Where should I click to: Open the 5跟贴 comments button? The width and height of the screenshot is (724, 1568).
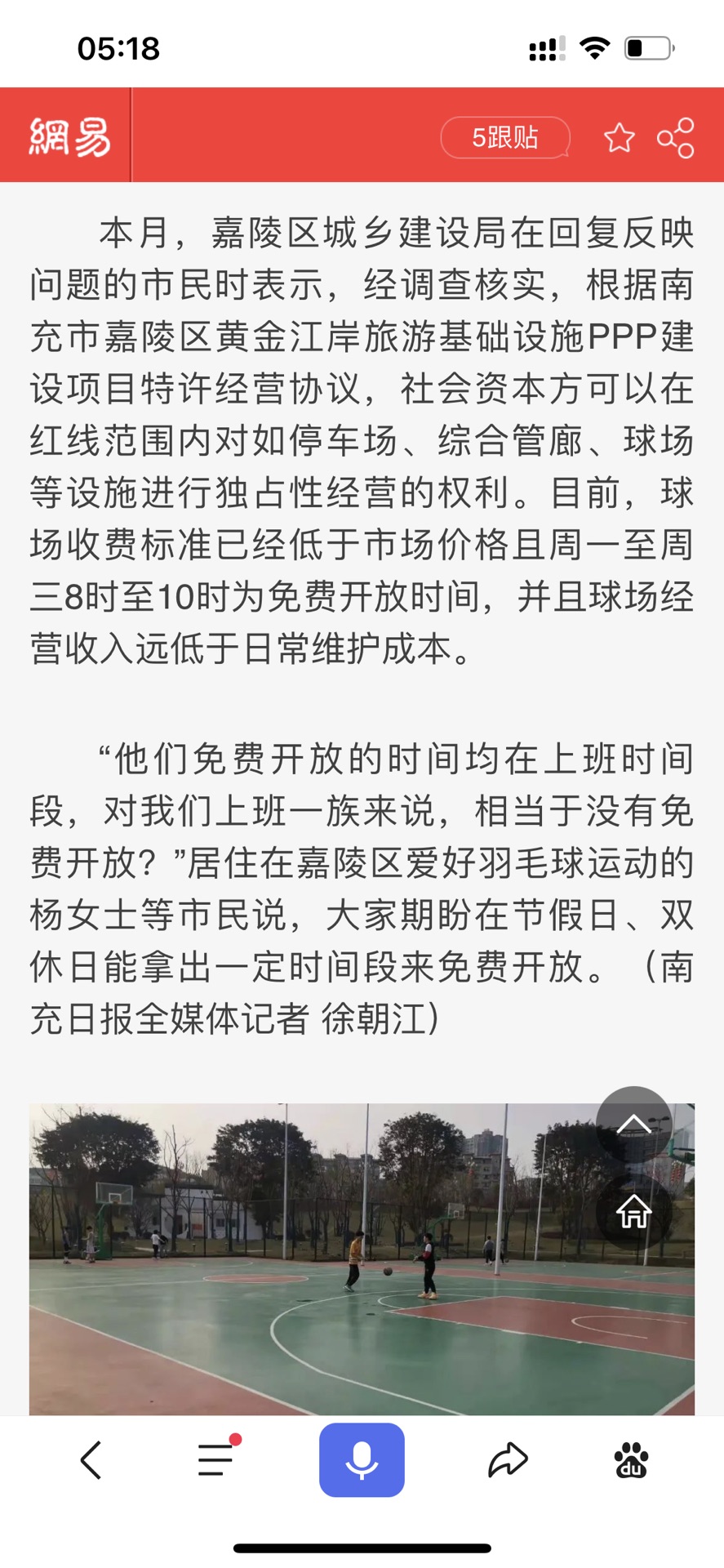(x=504, y=137)
